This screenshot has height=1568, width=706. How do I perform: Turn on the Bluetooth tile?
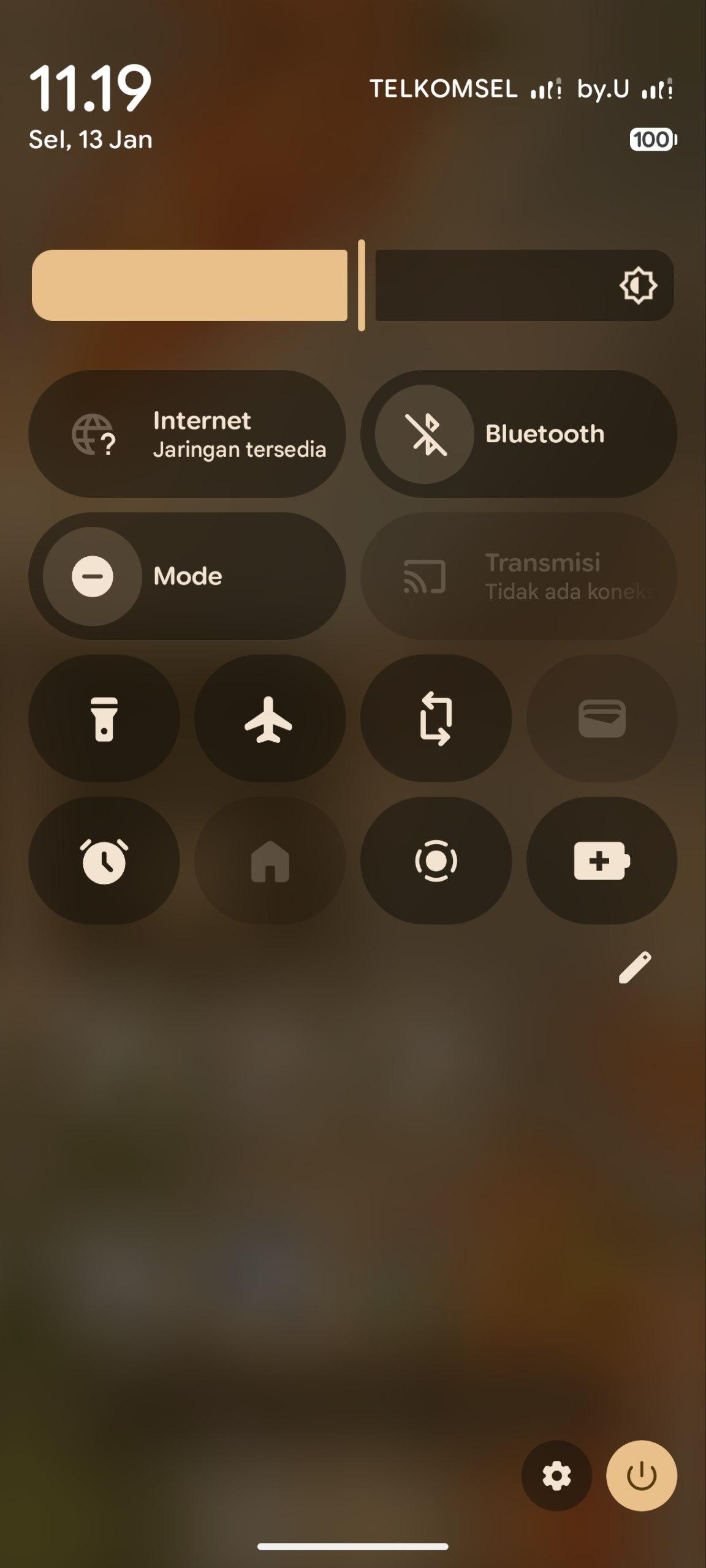point(425,434)
